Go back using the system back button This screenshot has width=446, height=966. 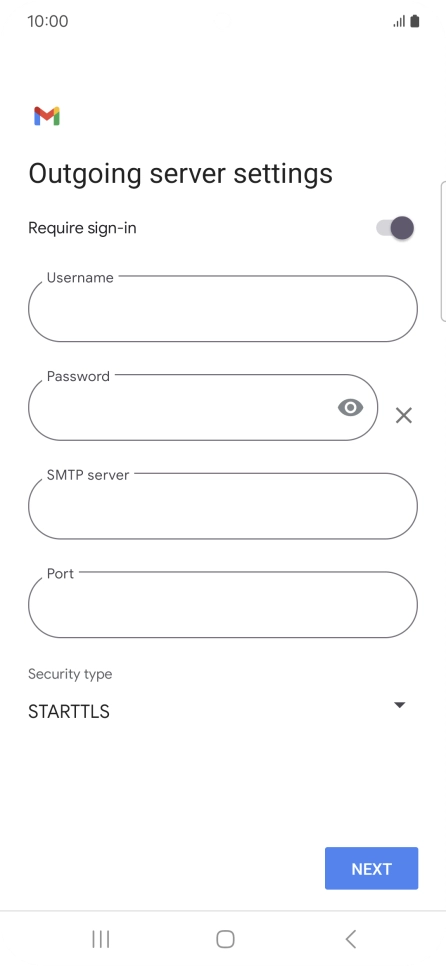(351, 939)
